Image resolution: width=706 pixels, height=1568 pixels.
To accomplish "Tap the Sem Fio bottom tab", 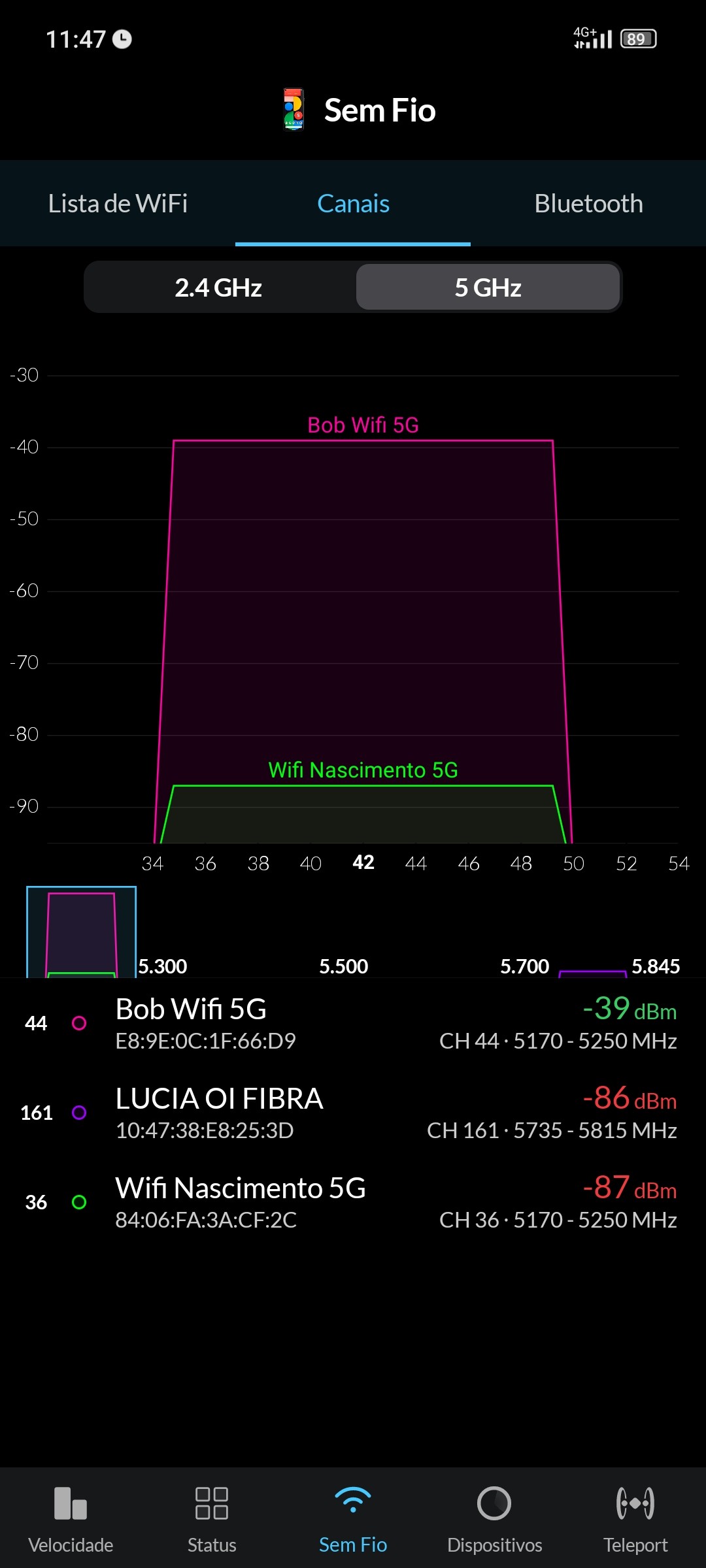I will coord(353,1517).
